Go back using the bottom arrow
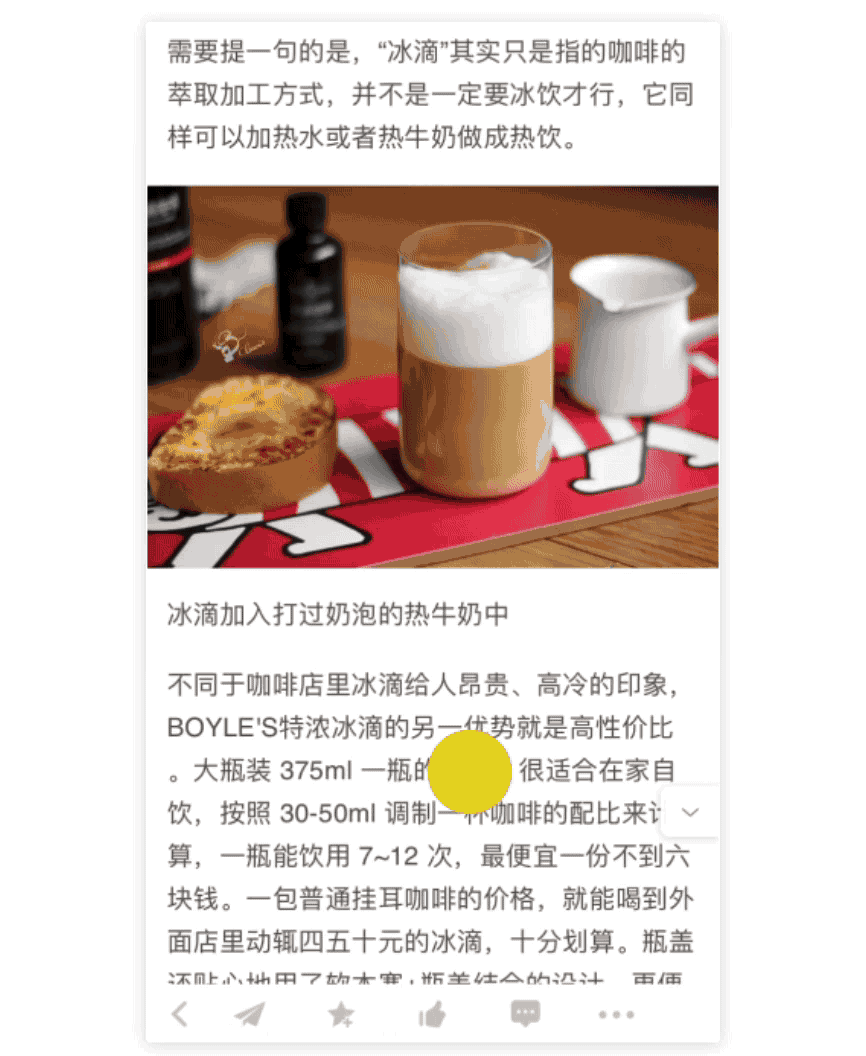866x1056 pixels. 180,1015
